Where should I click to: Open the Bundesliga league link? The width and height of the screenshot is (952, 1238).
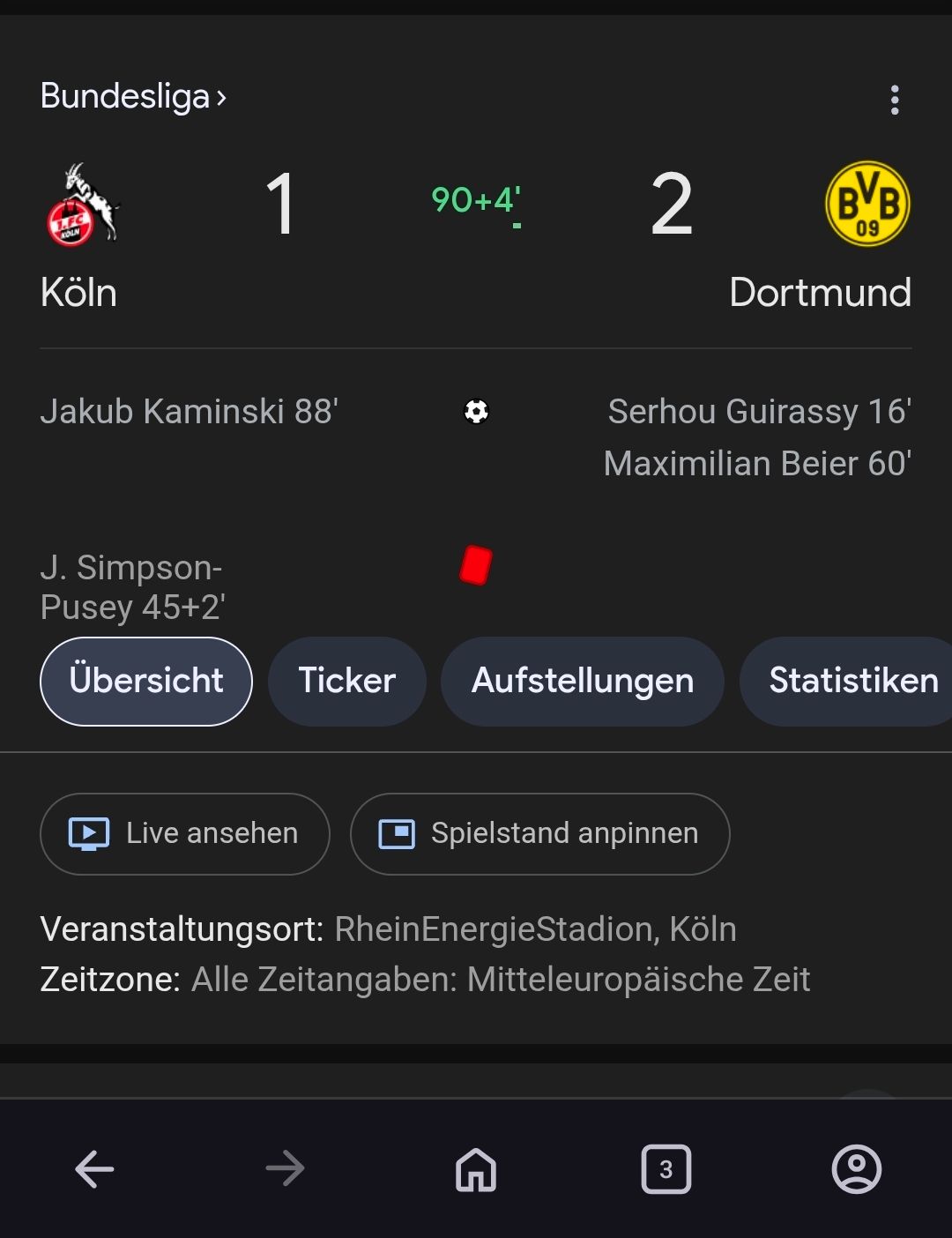point(132,96)
